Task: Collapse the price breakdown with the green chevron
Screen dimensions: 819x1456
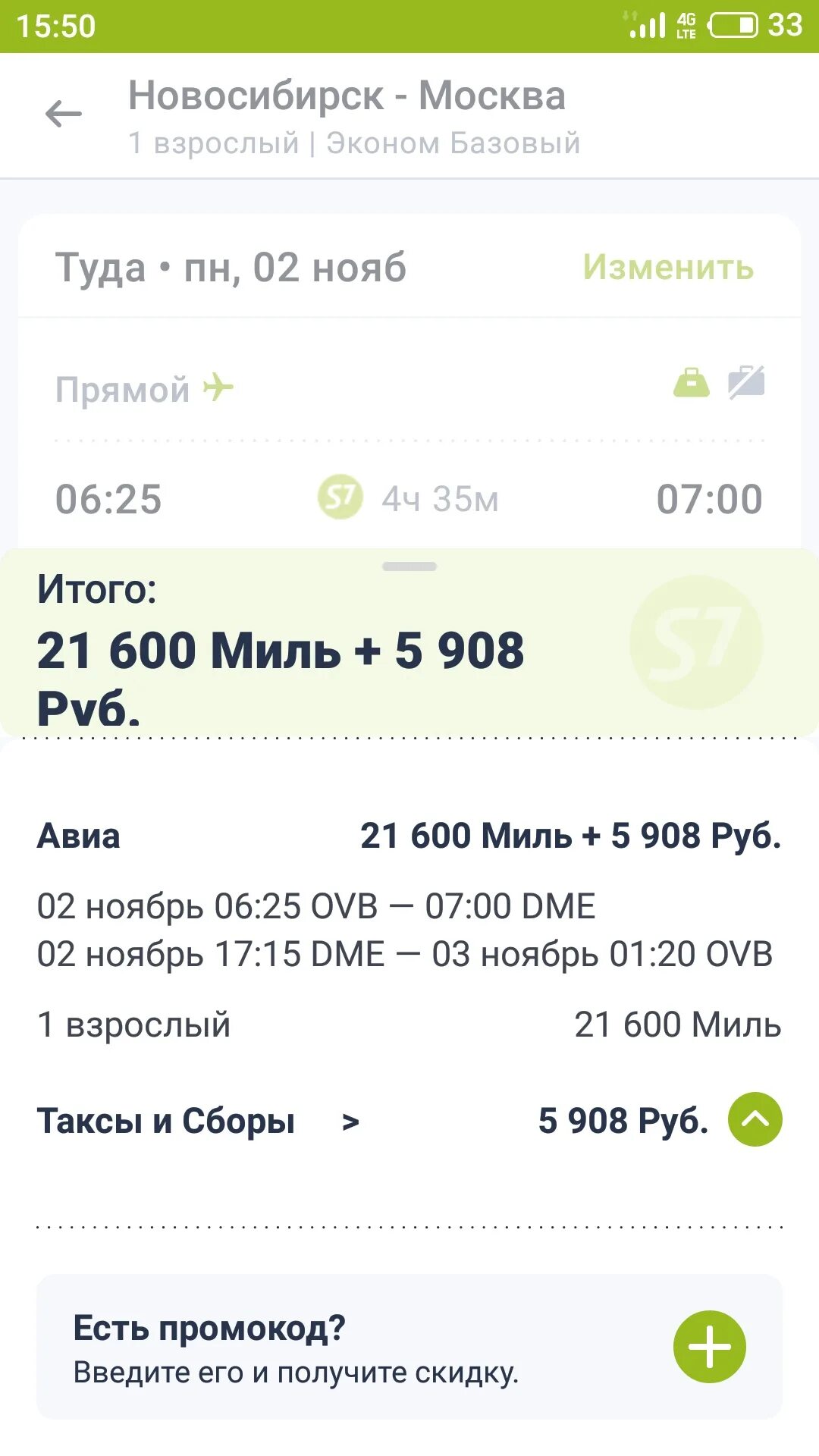Action: [755, 1119]
